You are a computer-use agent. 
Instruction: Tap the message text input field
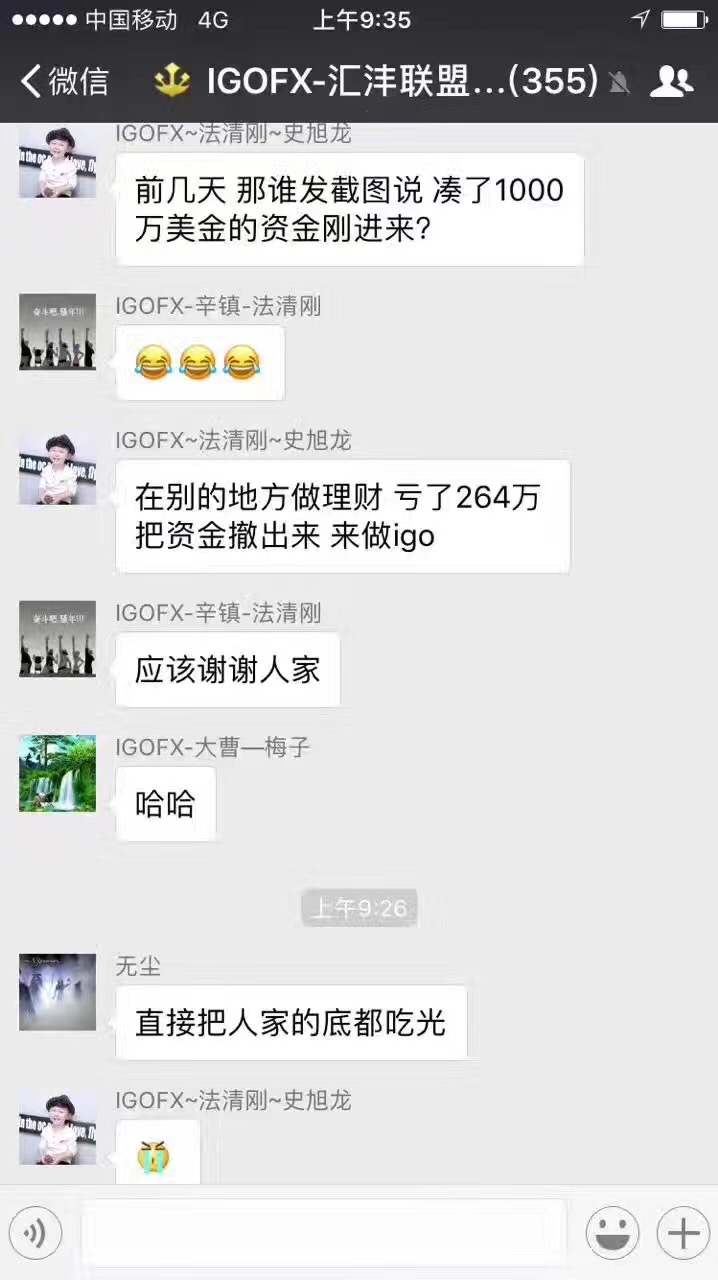coord(322,1233)
